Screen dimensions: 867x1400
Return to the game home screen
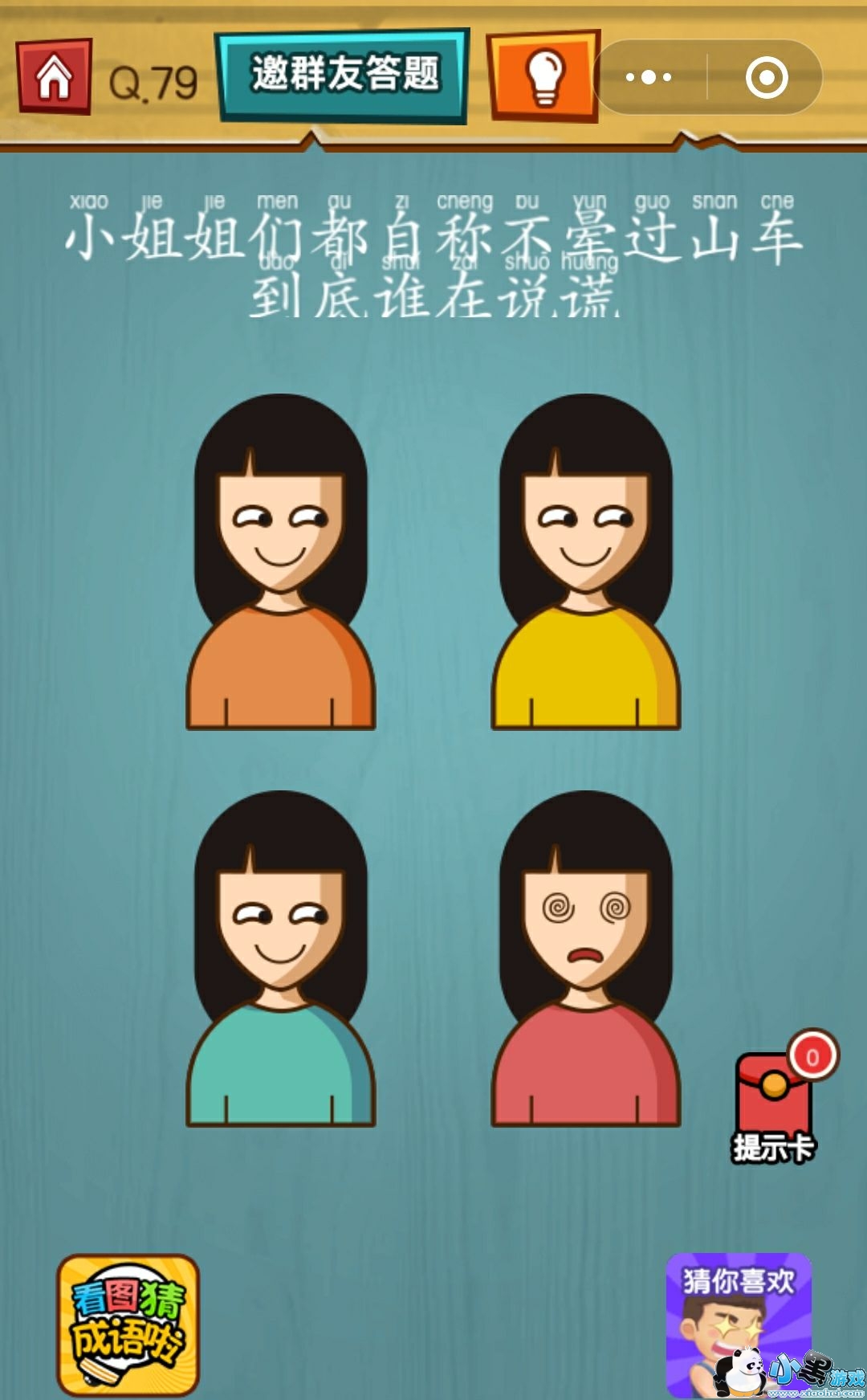click(x=54, y=77)
